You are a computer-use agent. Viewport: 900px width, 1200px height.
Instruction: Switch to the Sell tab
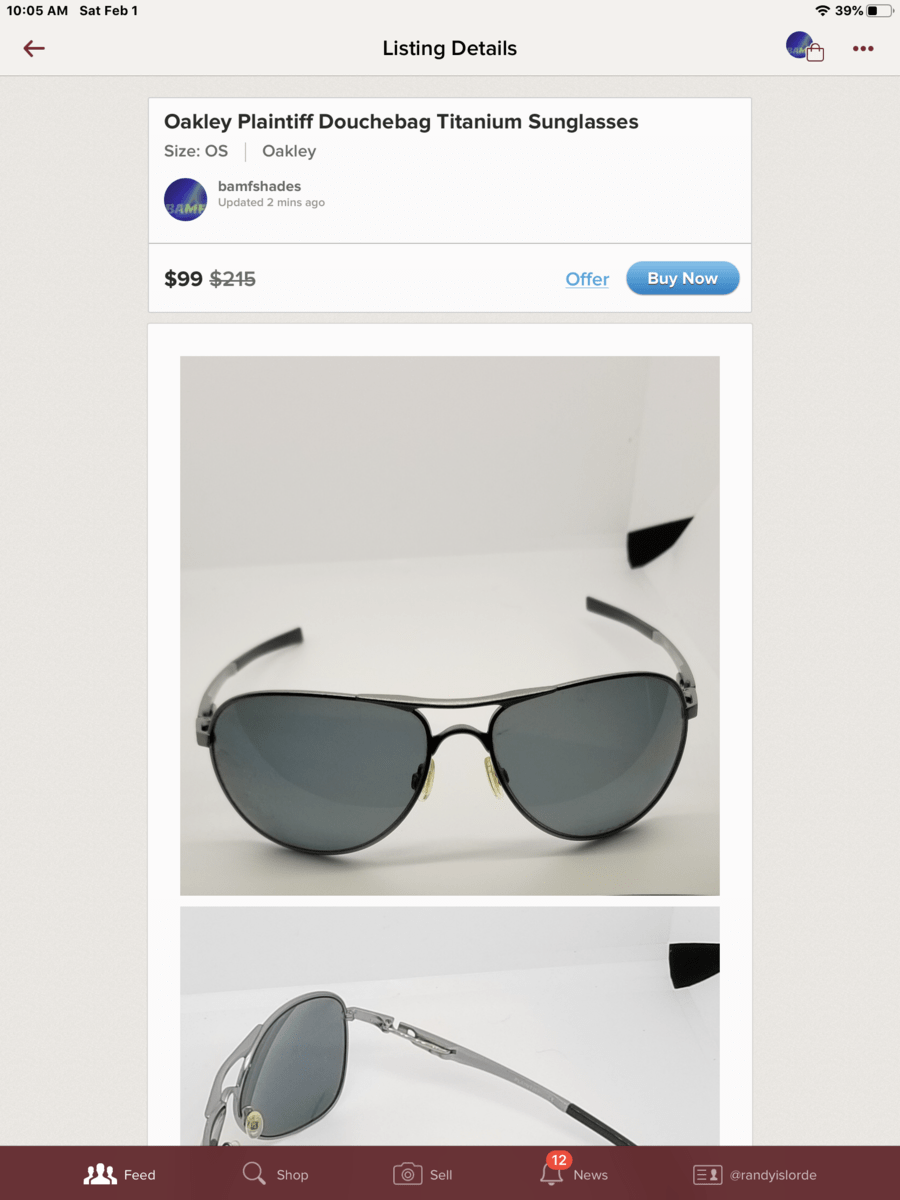422,1174
